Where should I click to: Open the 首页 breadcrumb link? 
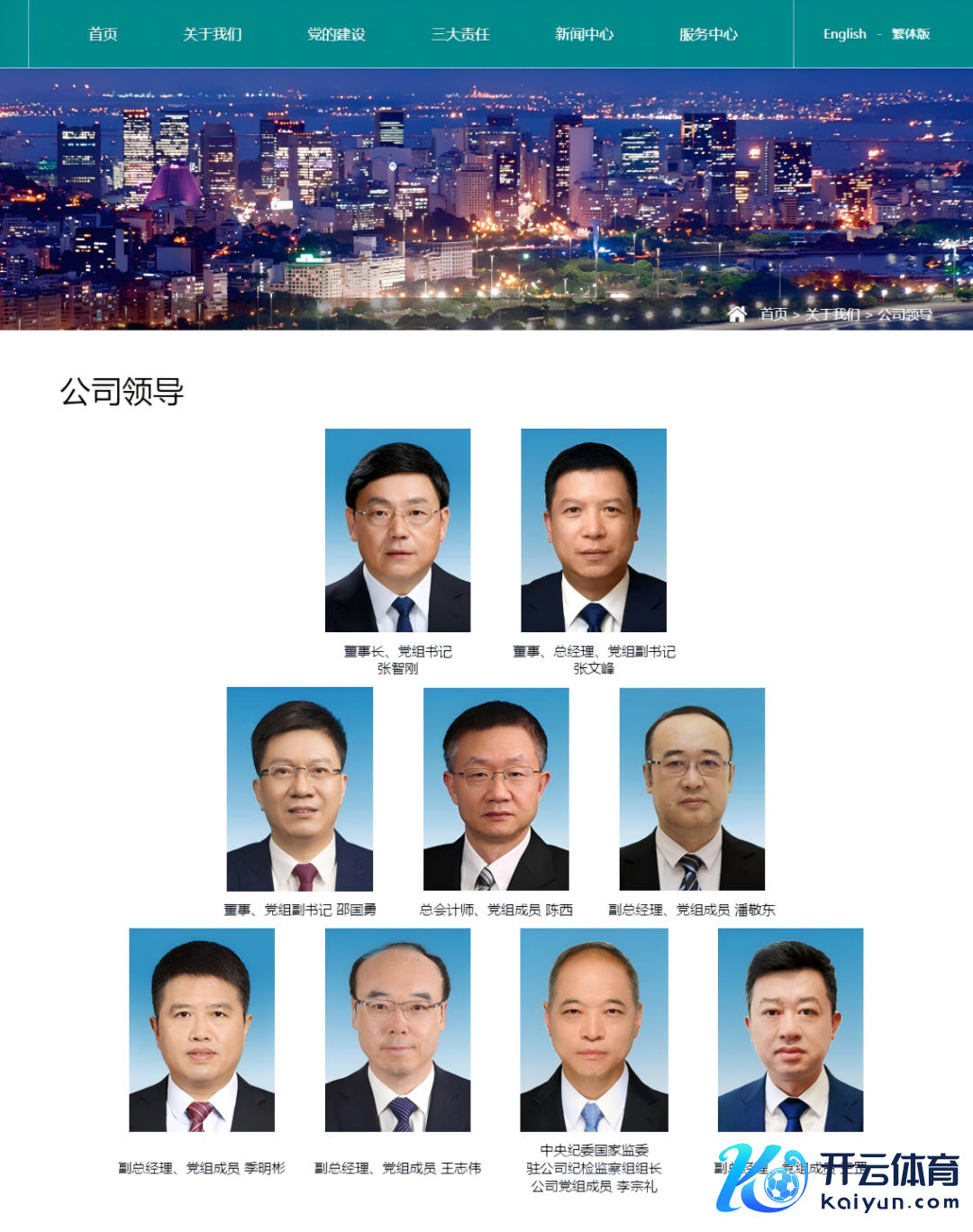tap(774, 314)
